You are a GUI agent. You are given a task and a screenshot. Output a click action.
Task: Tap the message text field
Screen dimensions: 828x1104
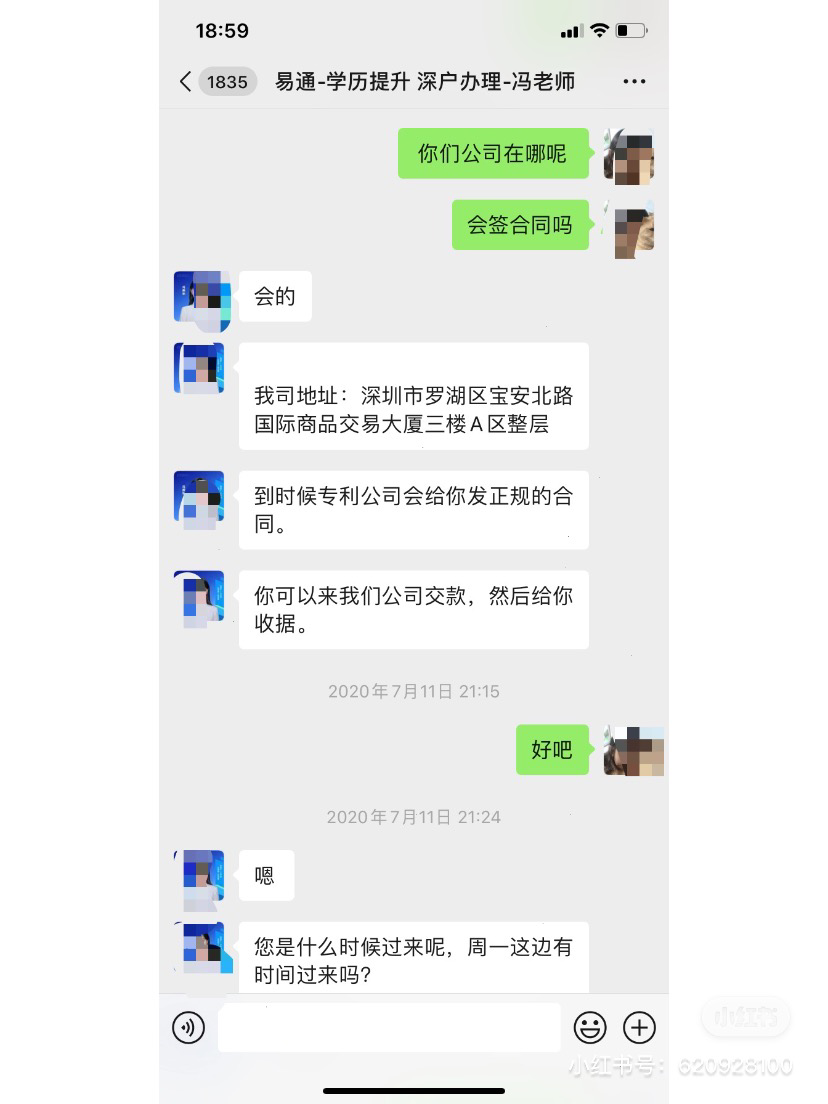(389, 1027)
